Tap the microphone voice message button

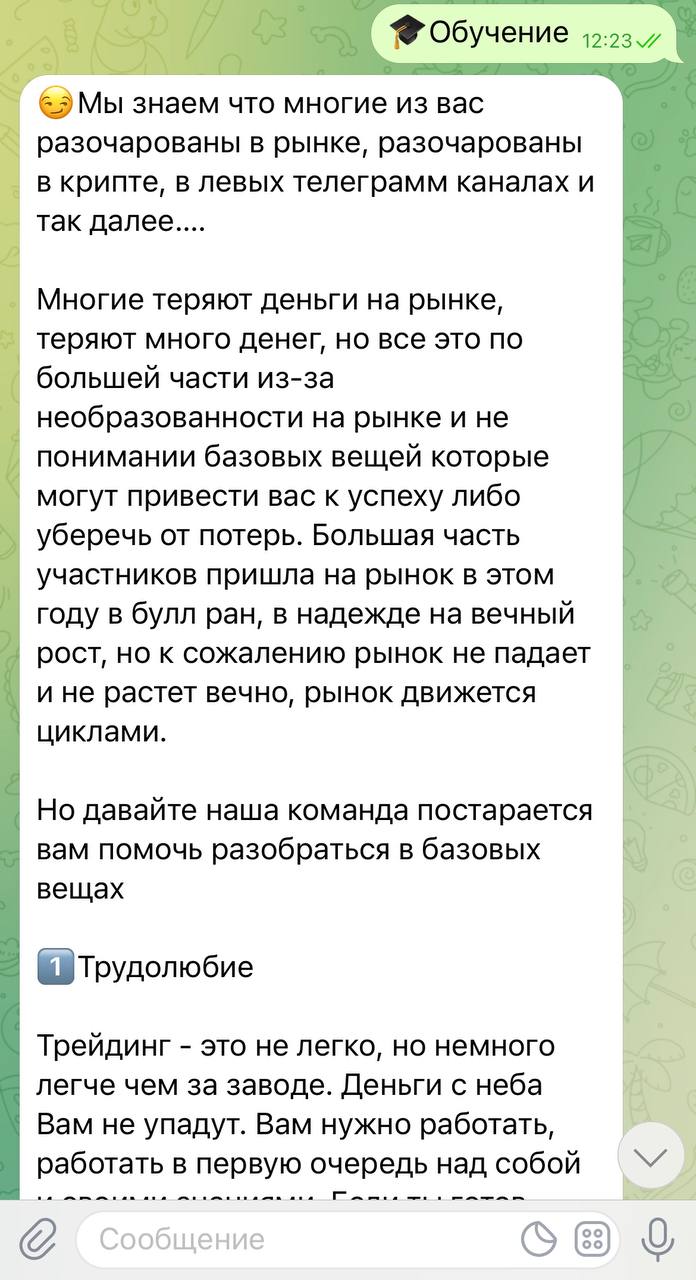click(657, 1240)
